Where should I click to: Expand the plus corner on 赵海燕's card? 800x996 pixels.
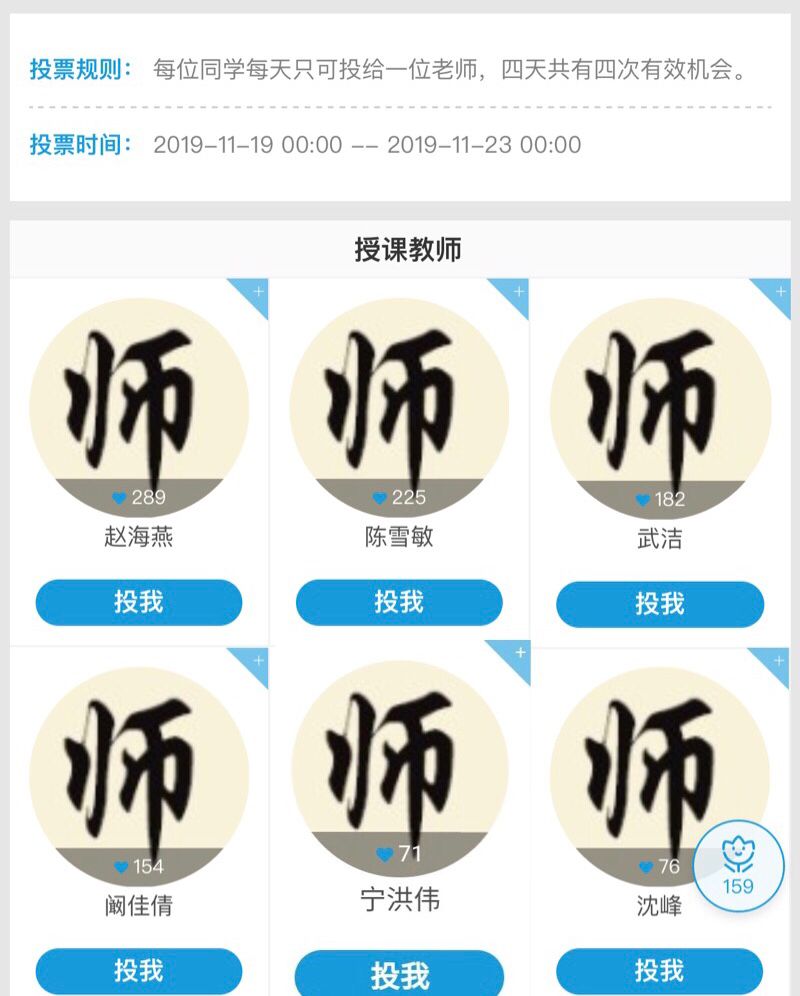(x=256, y=292)
